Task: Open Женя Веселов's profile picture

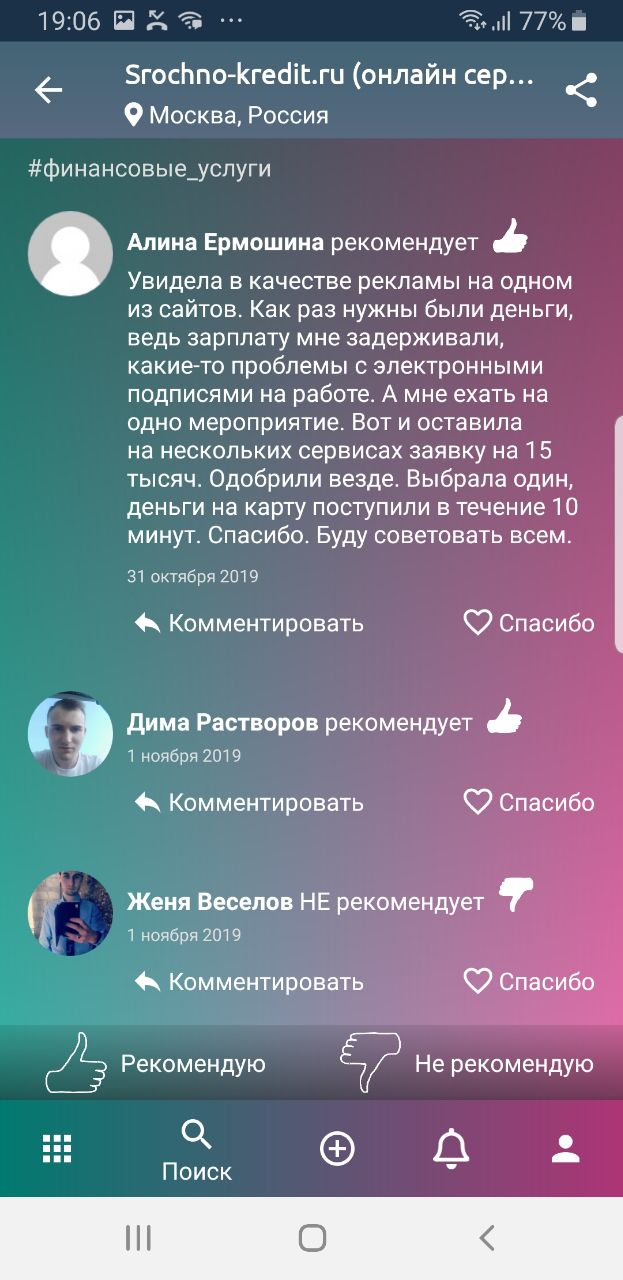Action: [70, 913]
